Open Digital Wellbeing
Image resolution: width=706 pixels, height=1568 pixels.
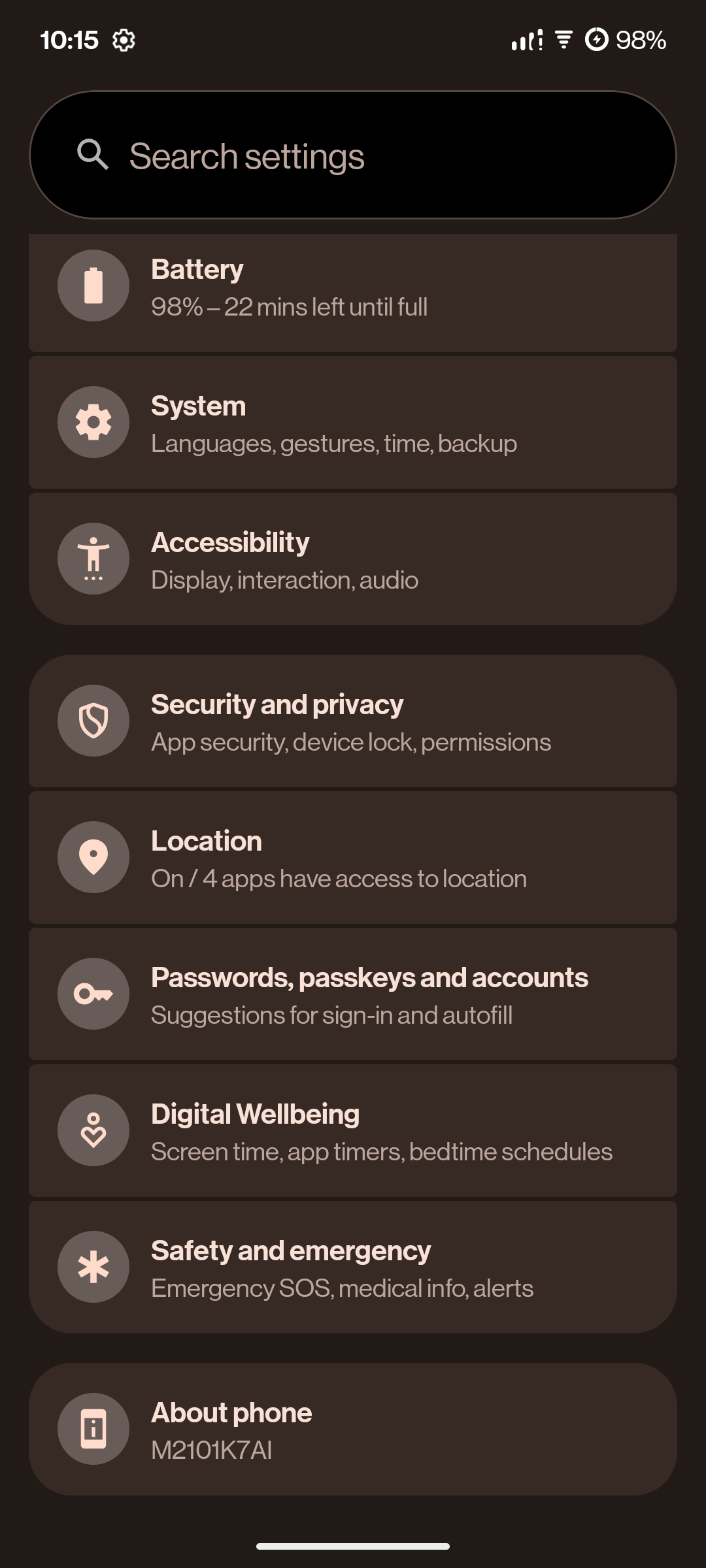[x=353, y=1132]
